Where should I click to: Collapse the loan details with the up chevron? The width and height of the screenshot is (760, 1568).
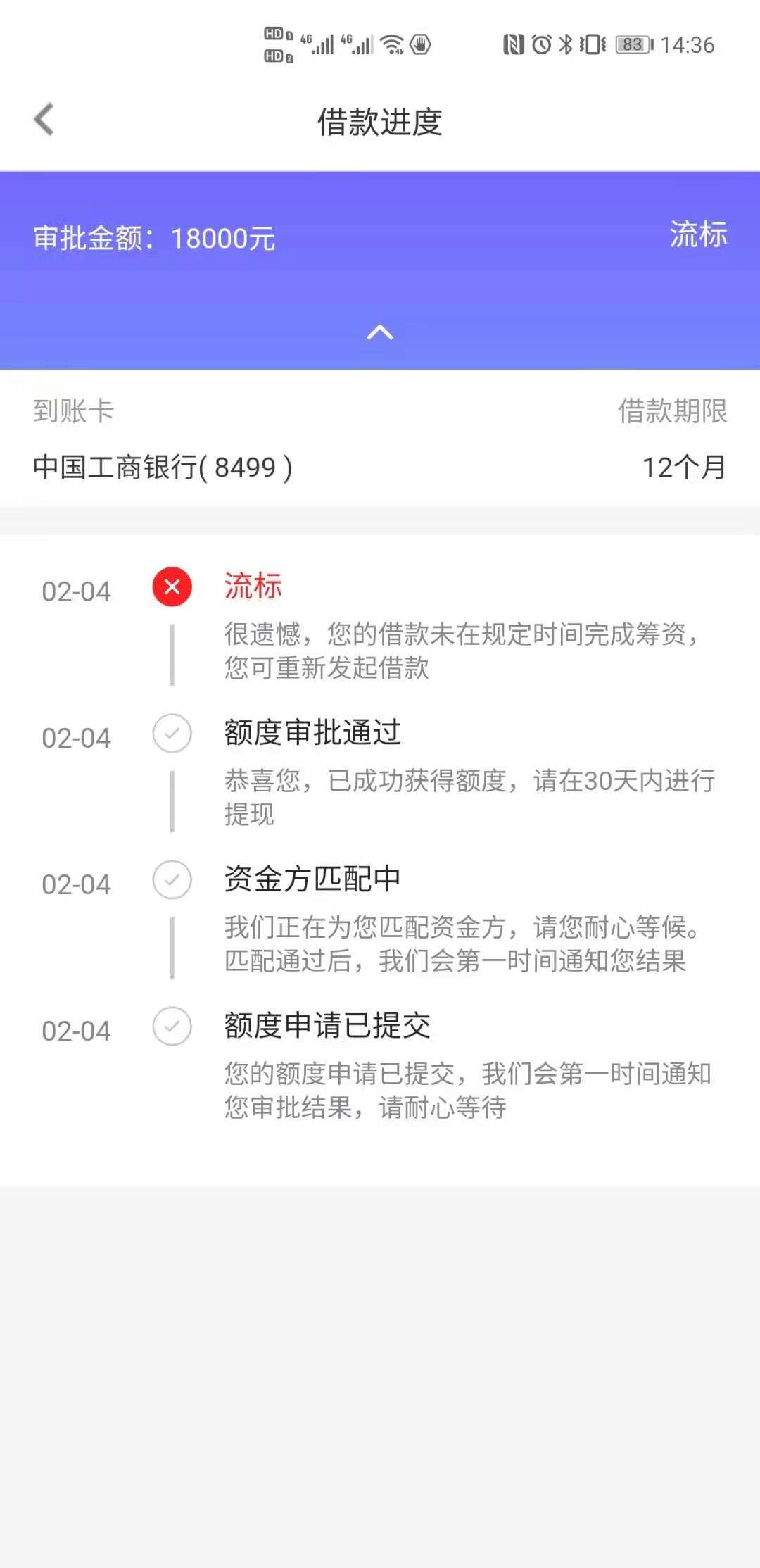380,332
